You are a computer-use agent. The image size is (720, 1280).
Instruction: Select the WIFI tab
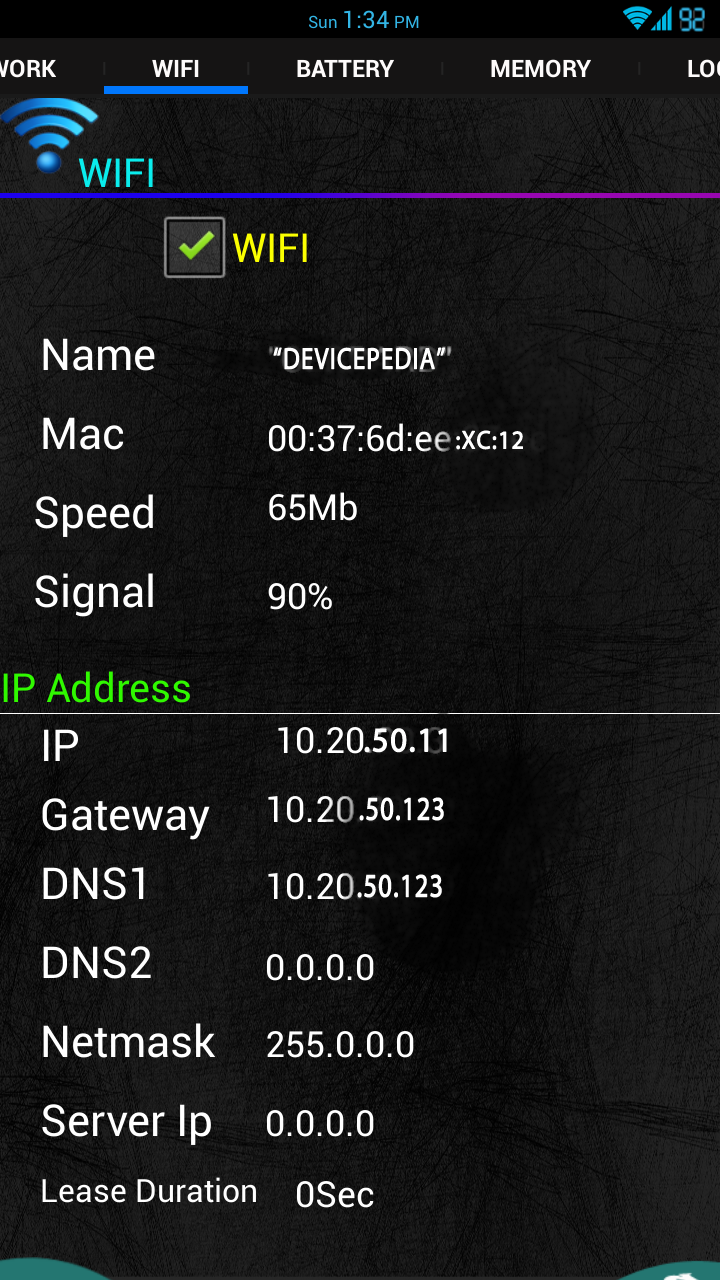click(x=176, y=69)
